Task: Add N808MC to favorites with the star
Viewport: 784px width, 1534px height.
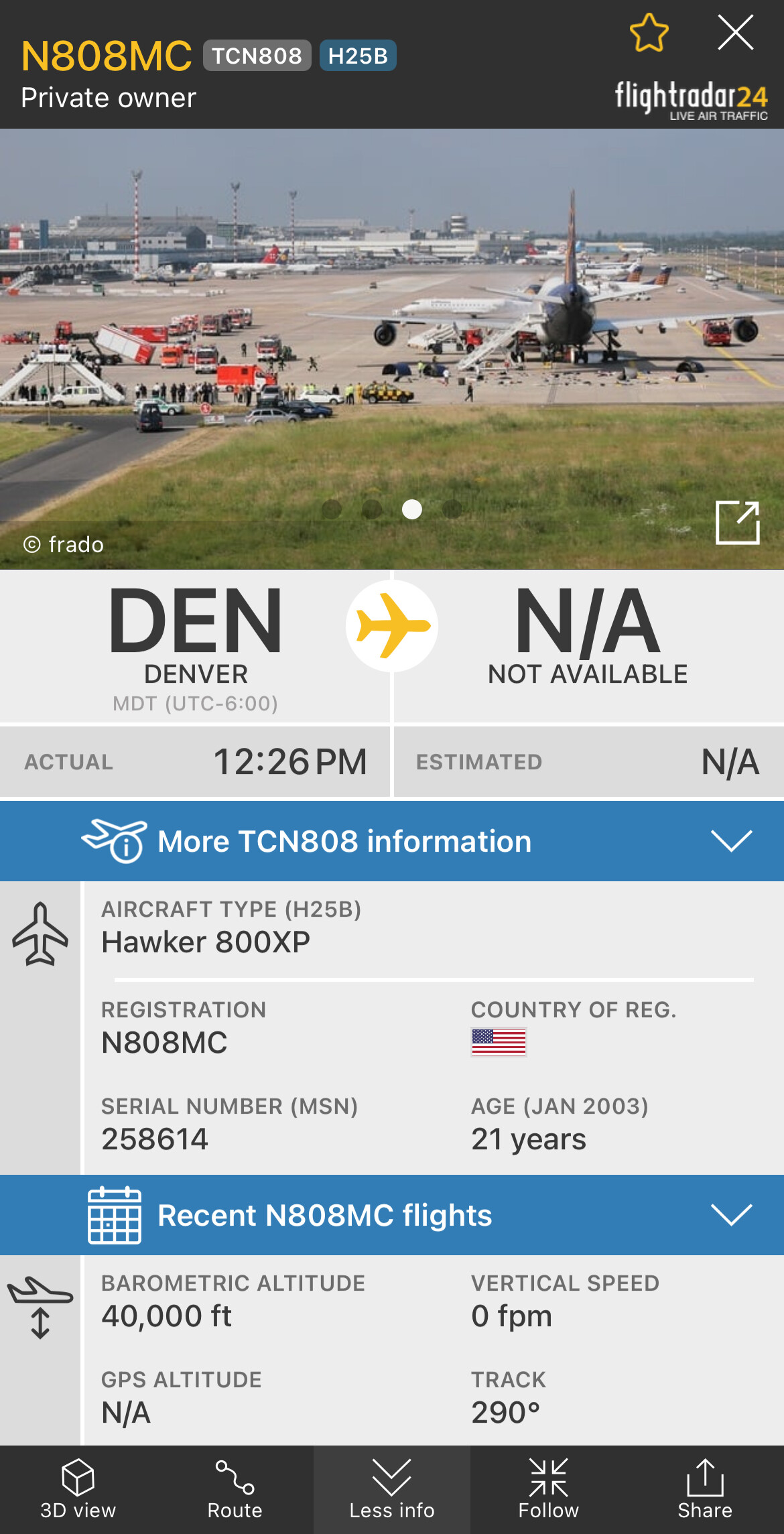Action: pyautogui.click(x=649, y=33)
